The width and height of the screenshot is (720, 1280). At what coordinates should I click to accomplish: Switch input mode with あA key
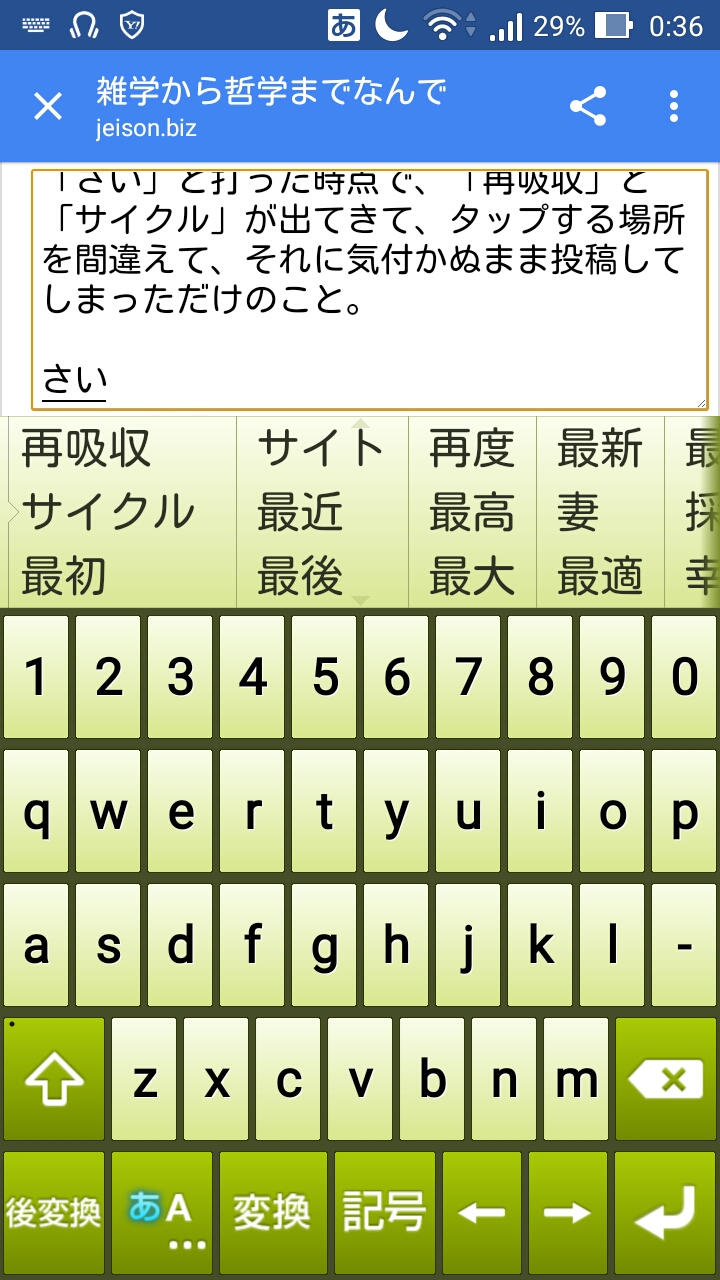click(x=161, y=1212)
